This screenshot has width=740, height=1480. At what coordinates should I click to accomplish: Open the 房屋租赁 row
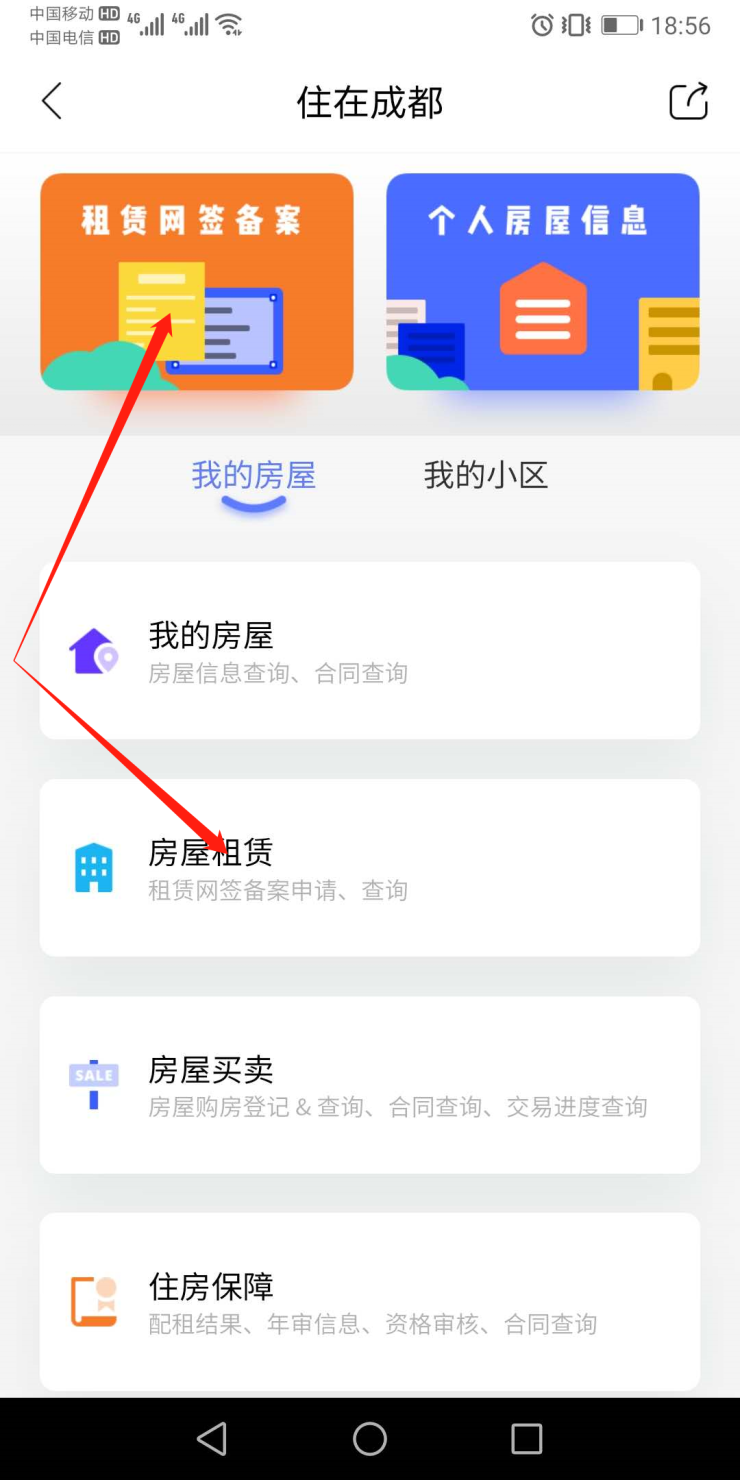pos(370,868)
